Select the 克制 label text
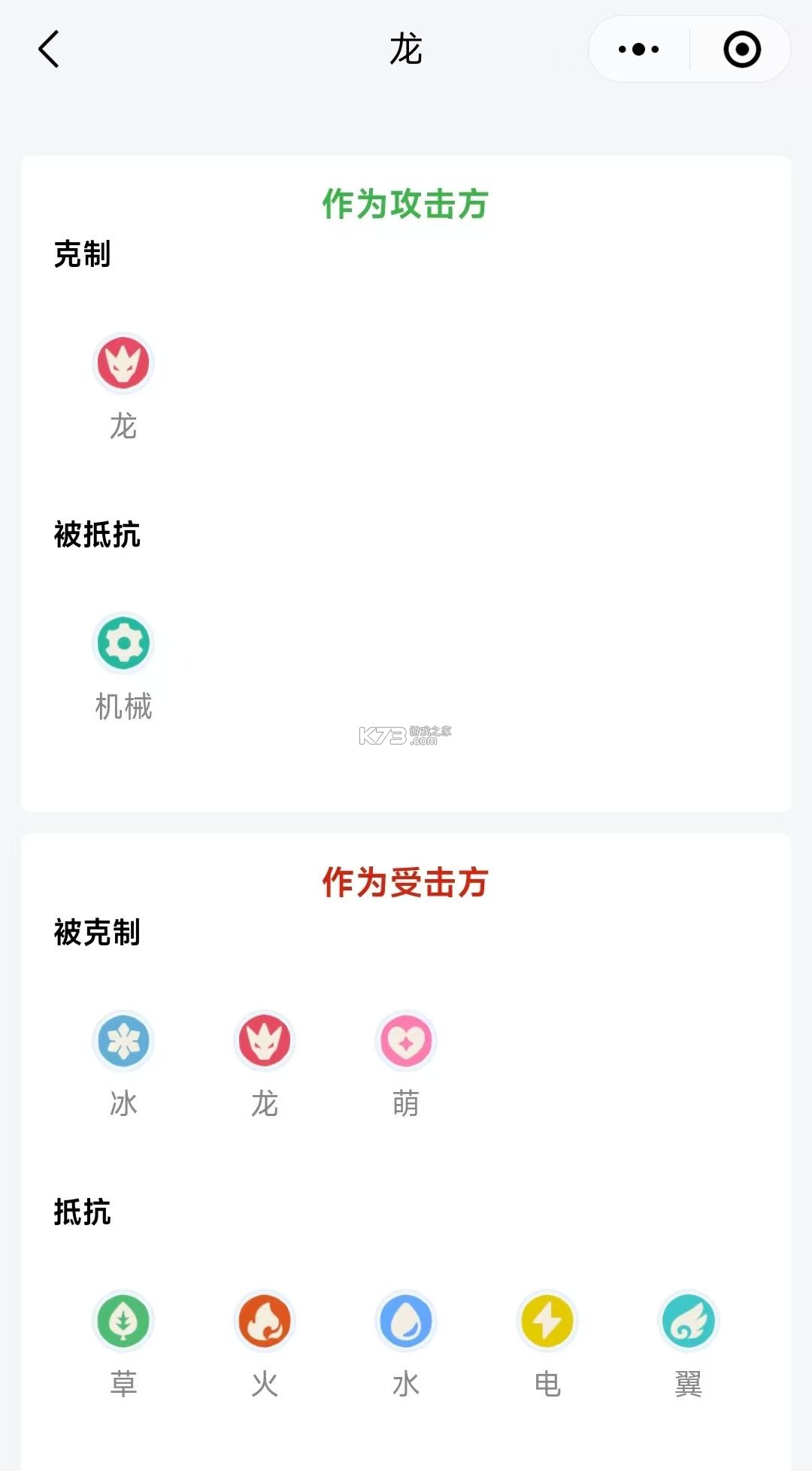812x1471 pixels. pos(83,254)
